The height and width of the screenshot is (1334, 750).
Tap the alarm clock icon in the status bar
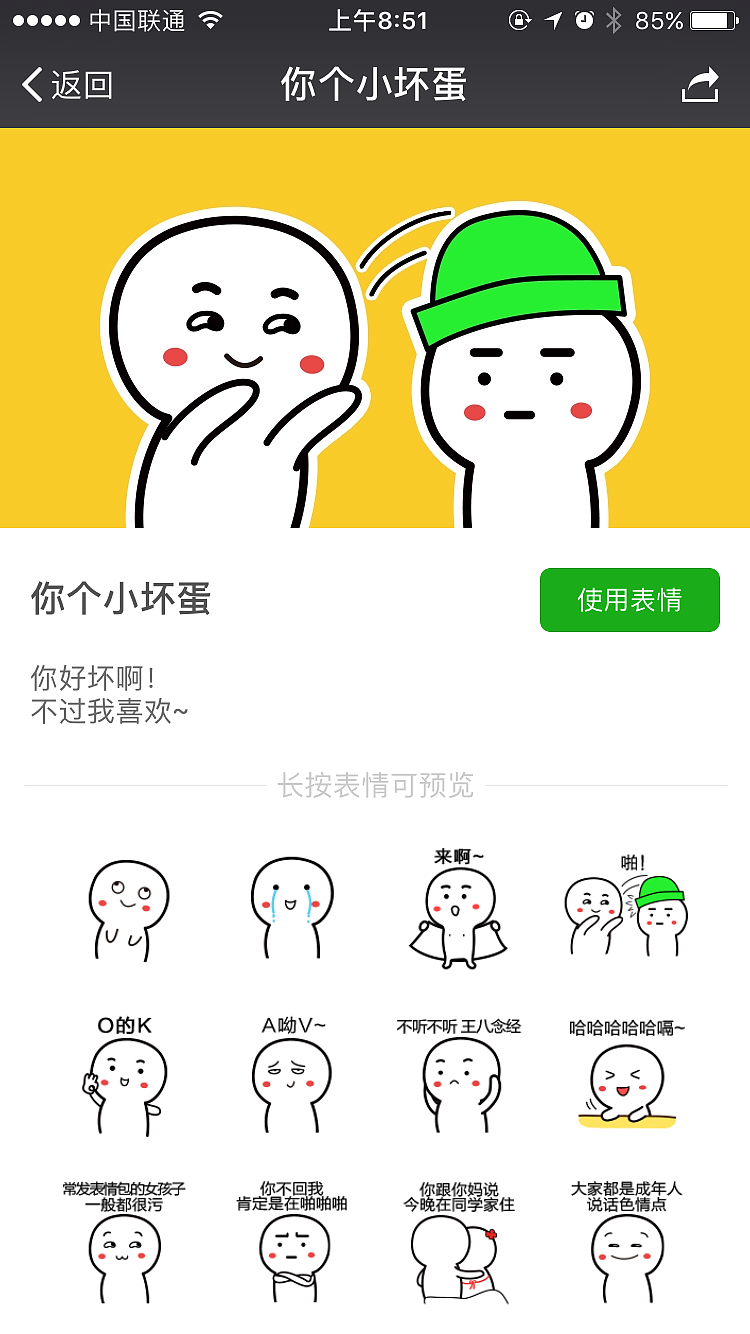coord(584,18)
